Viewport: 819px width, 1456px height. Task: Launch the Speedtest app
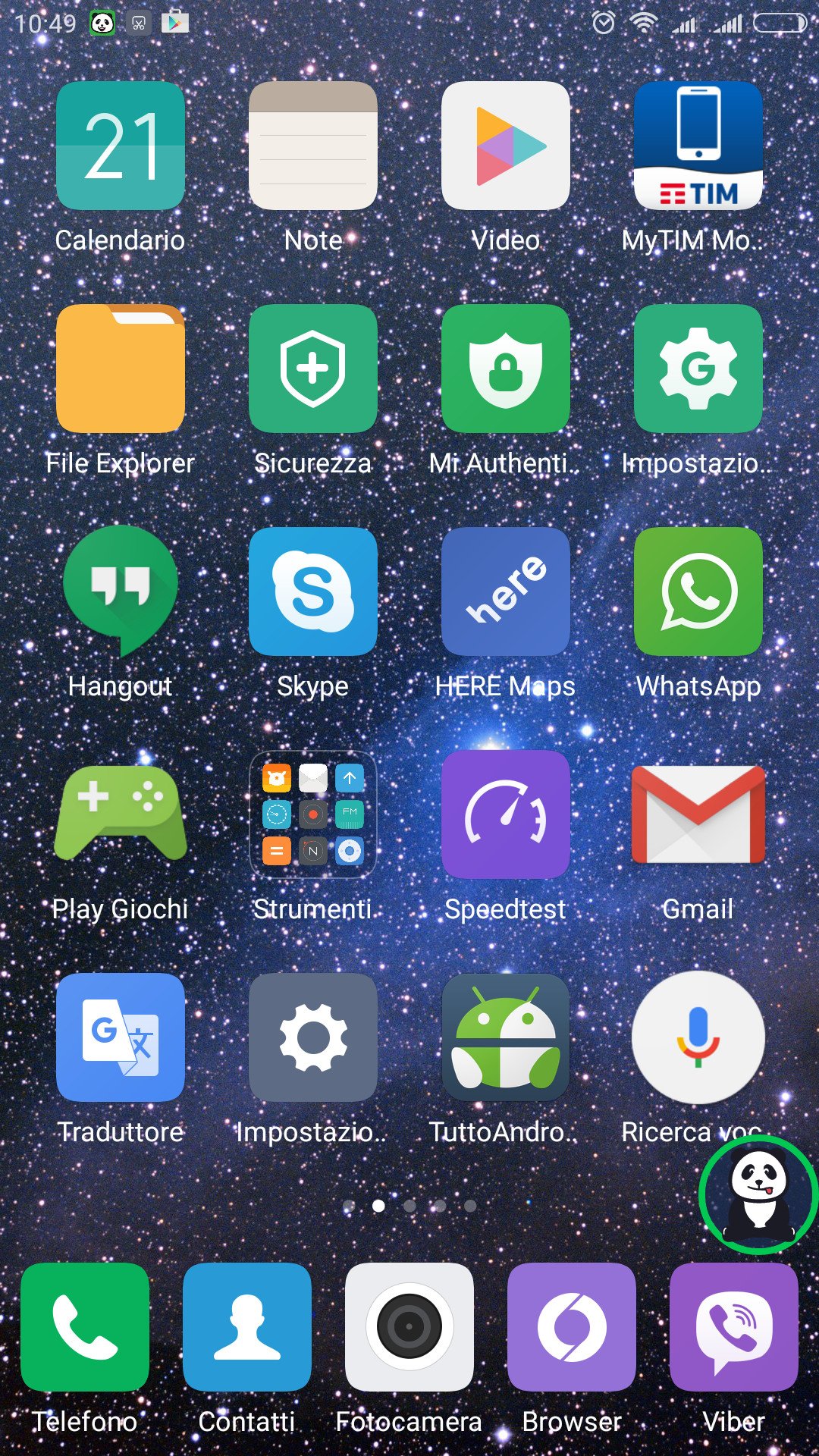[506, 814]
